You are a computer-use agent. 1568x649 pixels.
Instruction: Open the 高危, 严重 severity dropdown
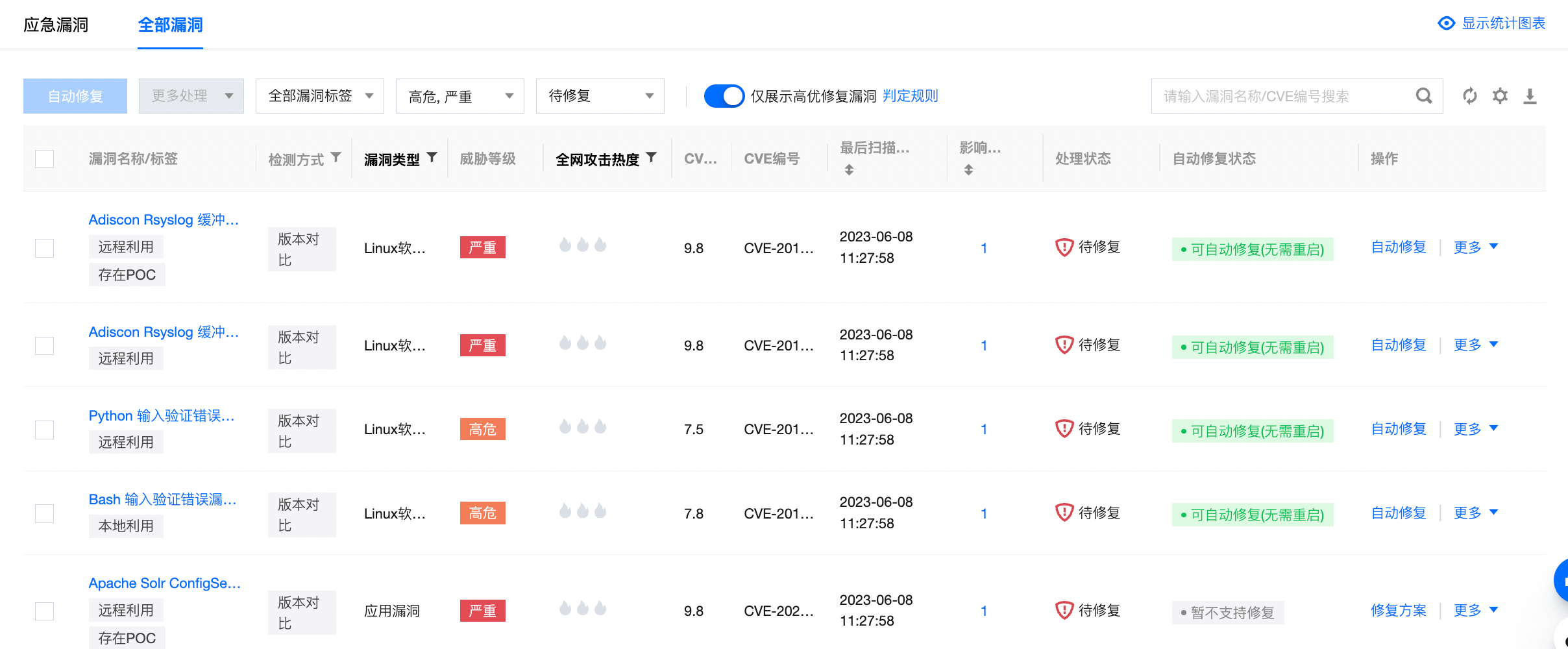click(x=459, y=96)
